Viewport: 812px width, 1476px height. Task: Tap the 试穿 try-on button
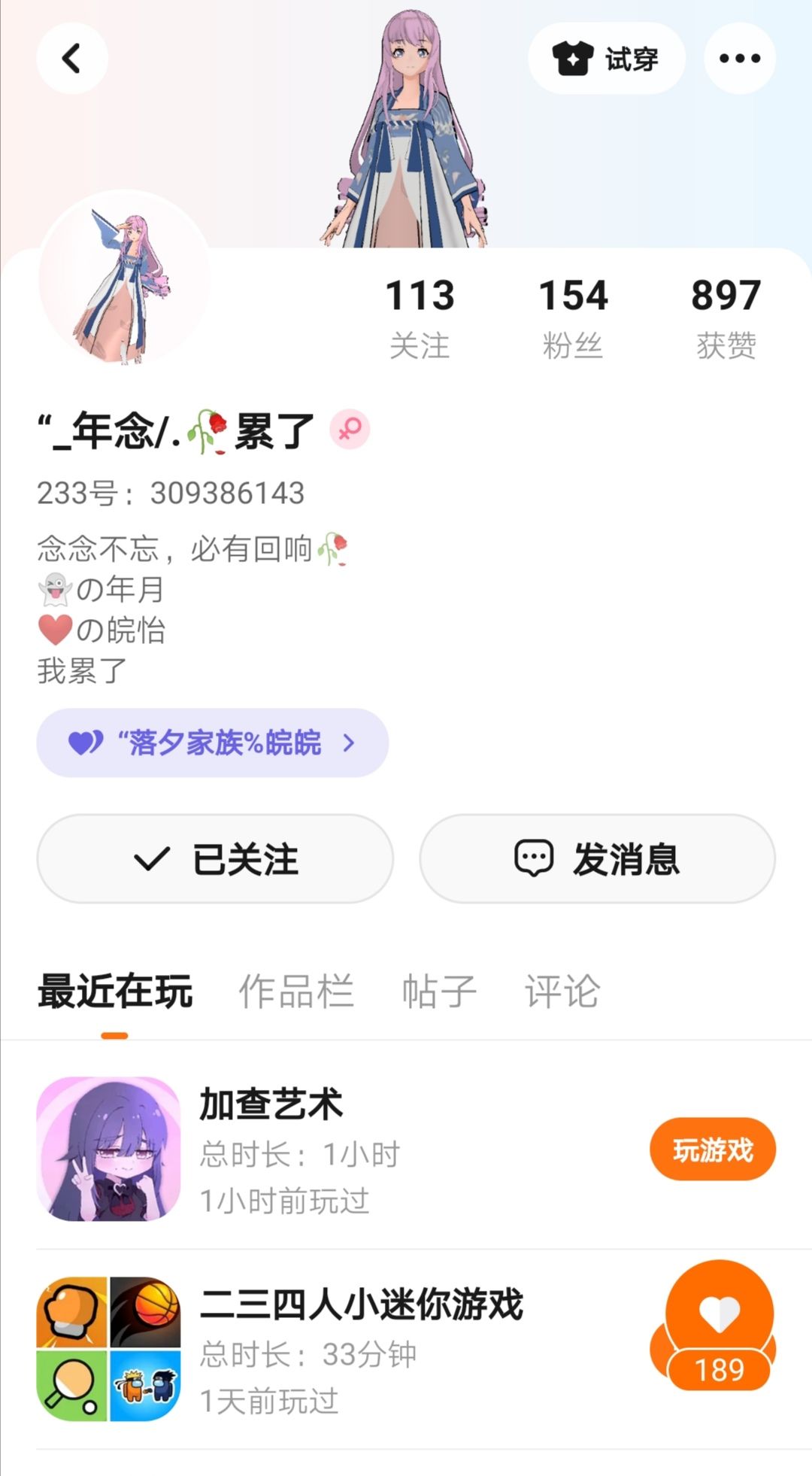[x=607, y=59]
